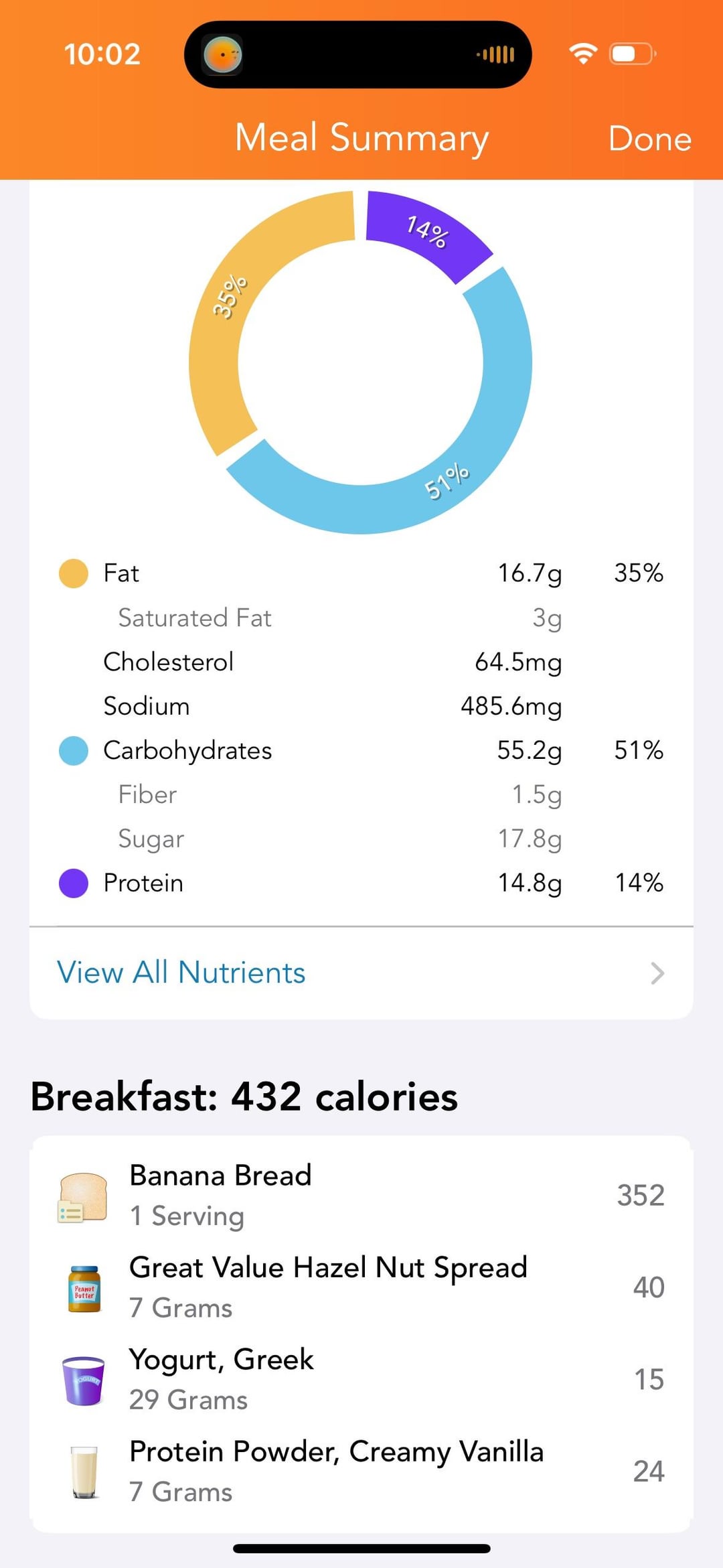Open the Yogurt, Greek food entry
Screen dimensions: 723x1568
pyautogui.click(x=361, y=1379)
